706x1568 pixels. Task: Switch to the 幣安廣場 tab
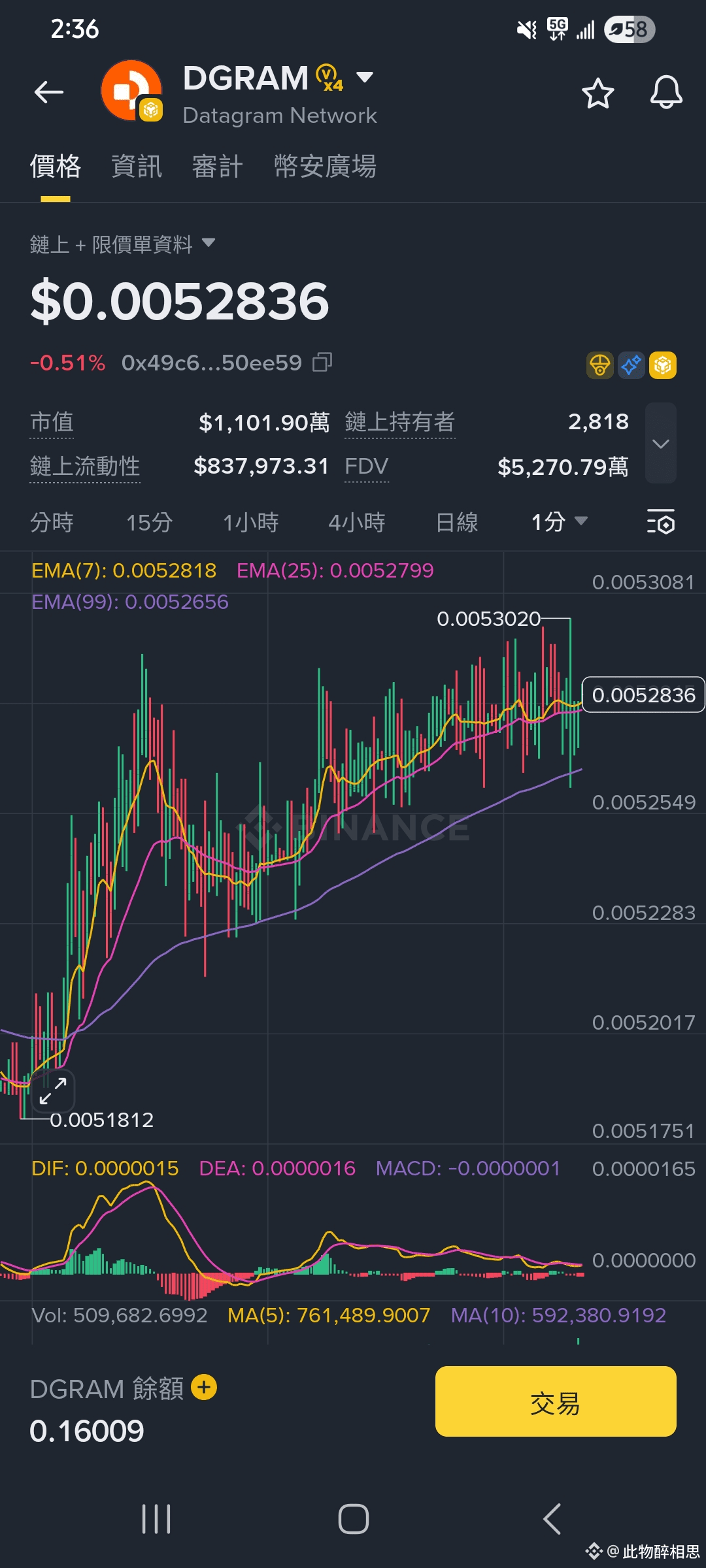tap(325, 167)
